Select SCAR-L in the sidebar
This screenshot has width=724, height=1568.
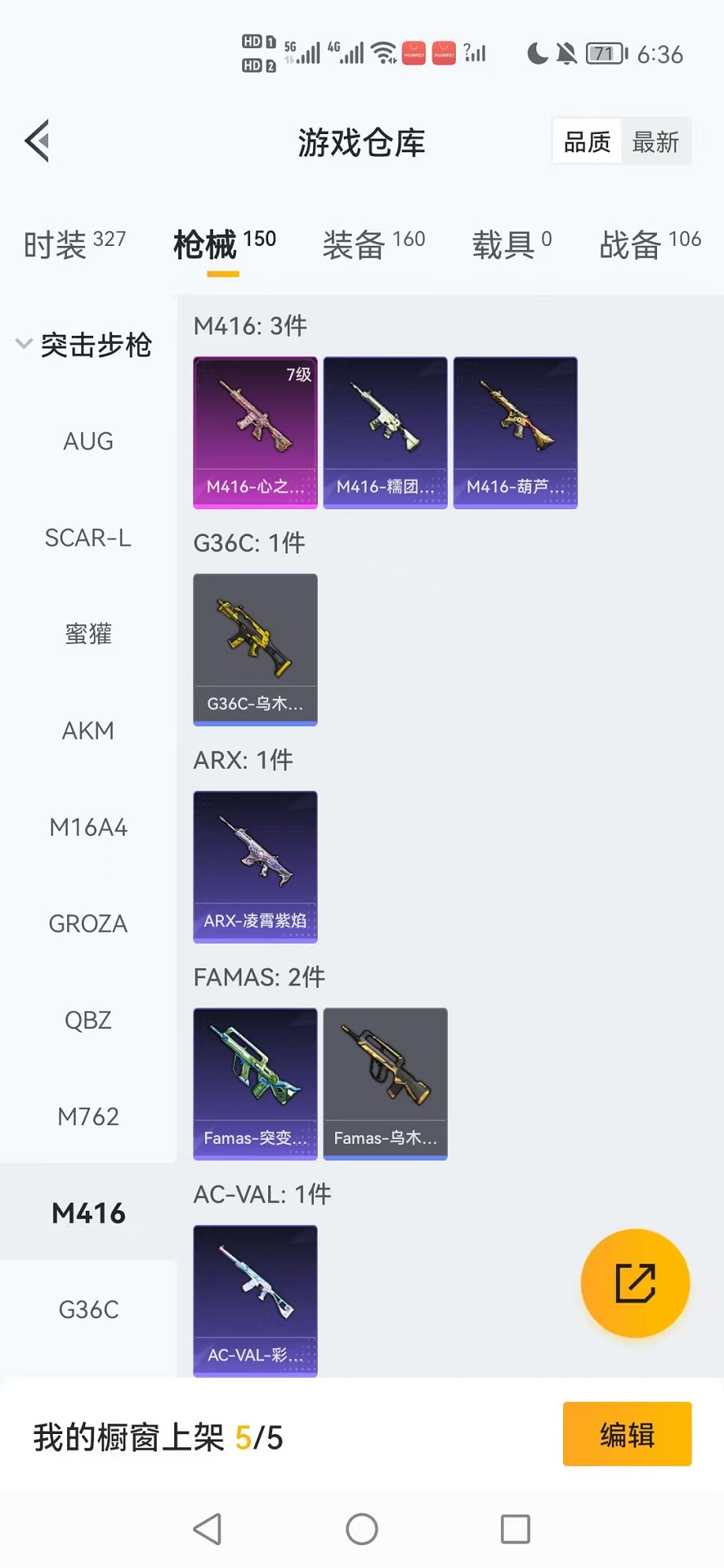pos(88,538)
